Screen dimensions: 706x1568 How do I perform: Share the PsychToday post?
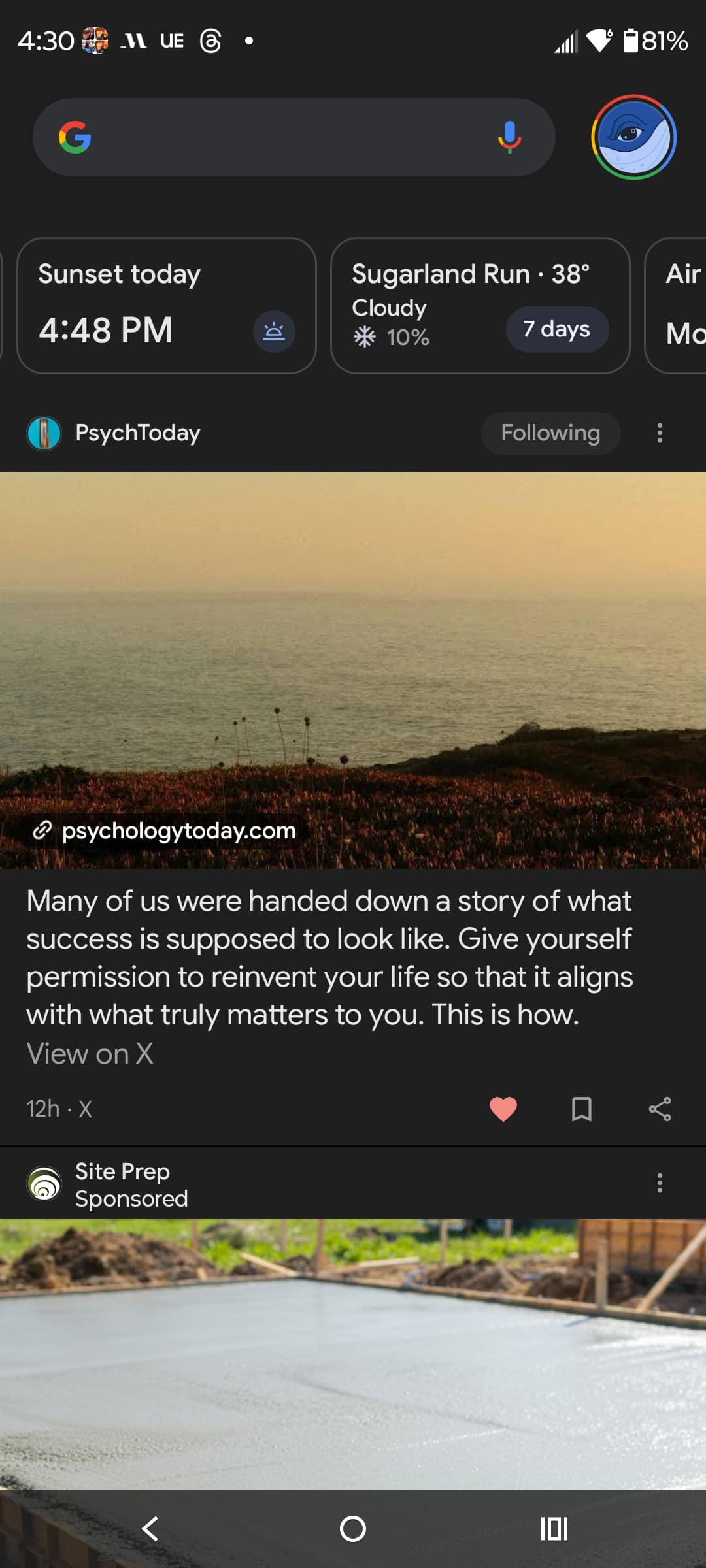coord(660,1109)
